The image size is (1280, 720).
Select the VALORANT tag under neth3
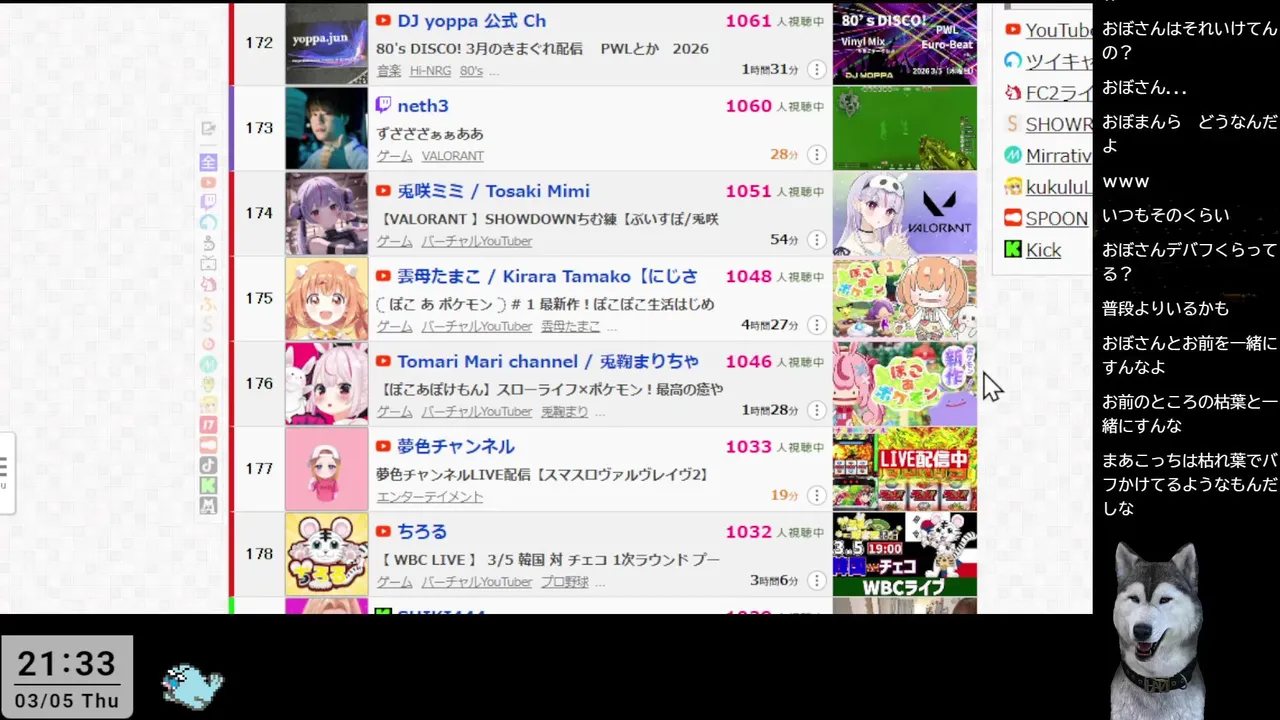click(x=452, y=156)
